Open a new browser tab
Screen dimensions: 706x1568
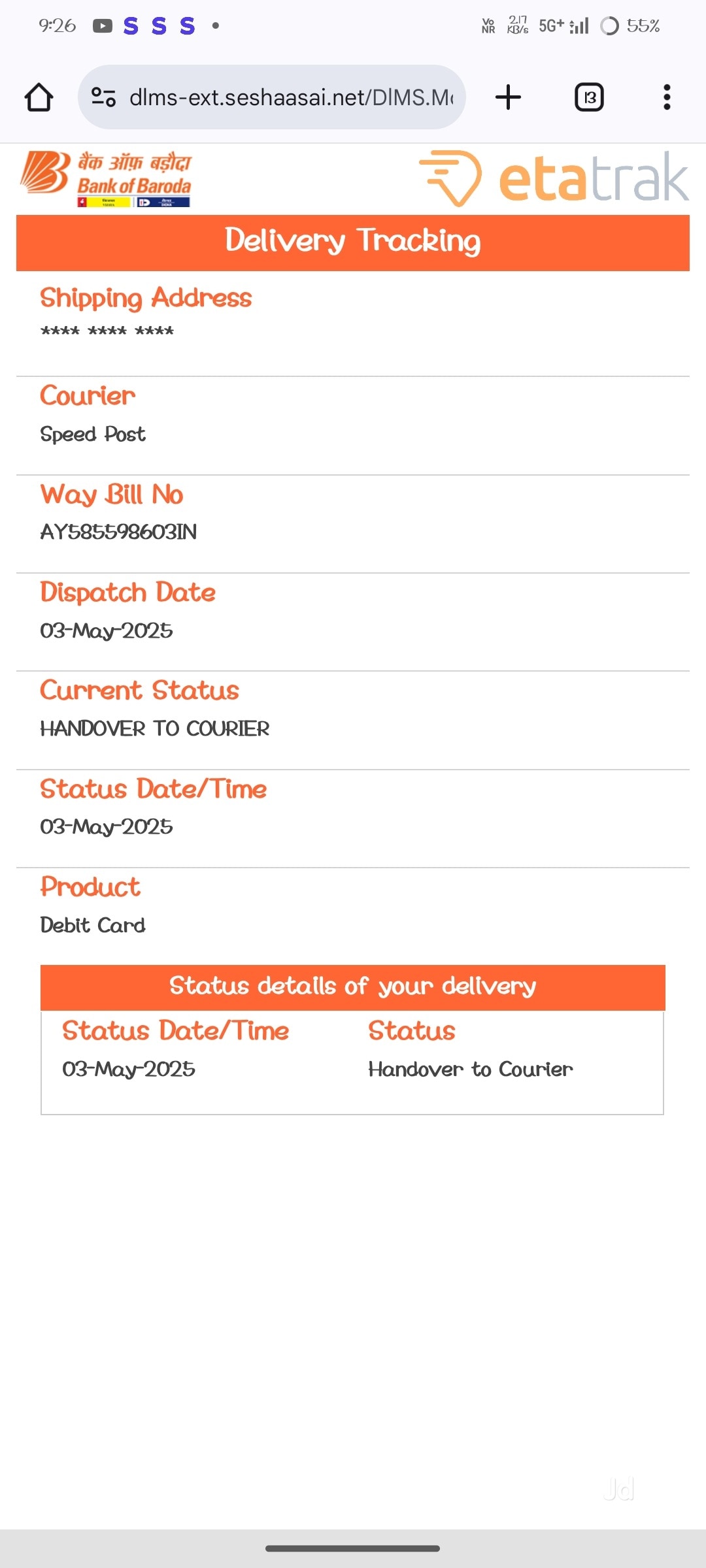coord(508,97)
